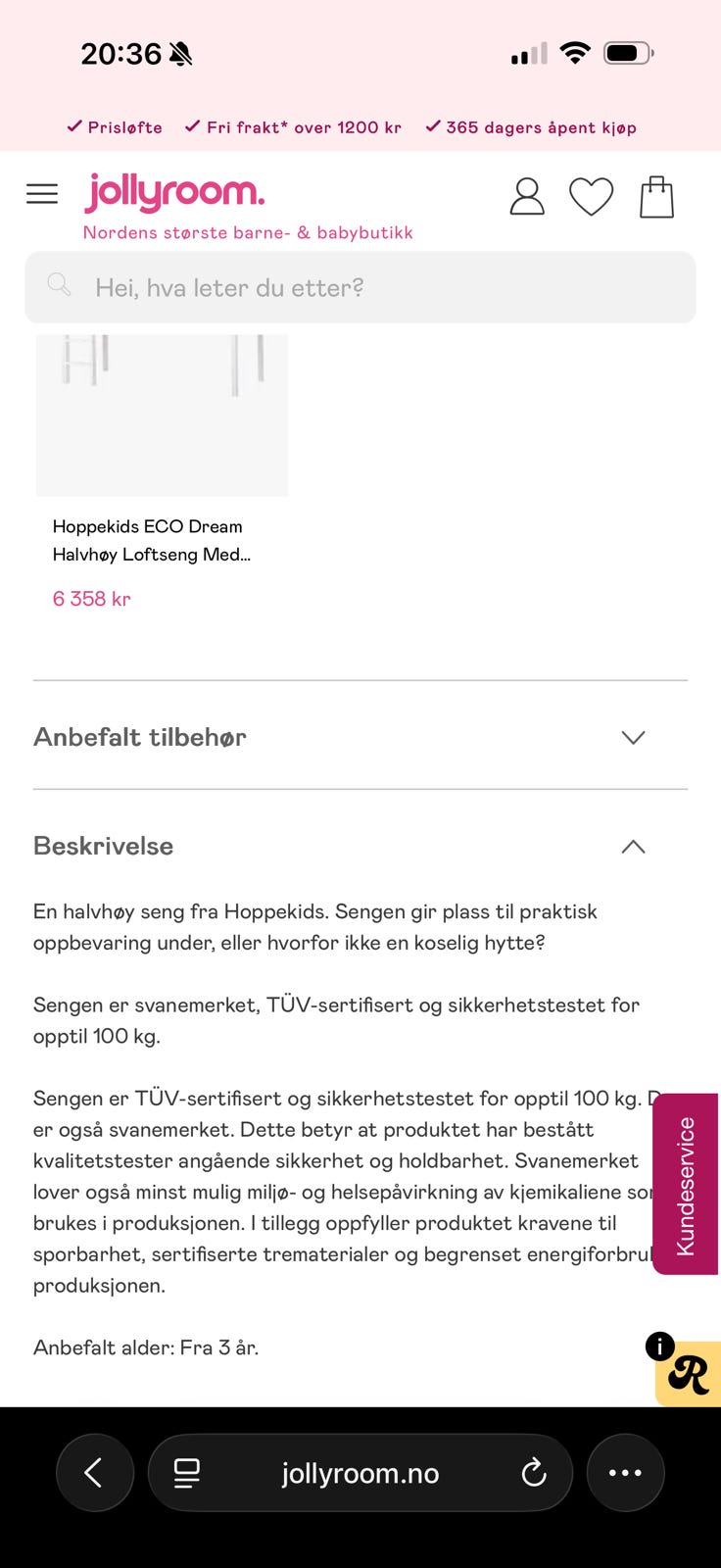Click the jollyroom logo
Viewport: 721px width, 1568px height.
[x=173, y=193]
